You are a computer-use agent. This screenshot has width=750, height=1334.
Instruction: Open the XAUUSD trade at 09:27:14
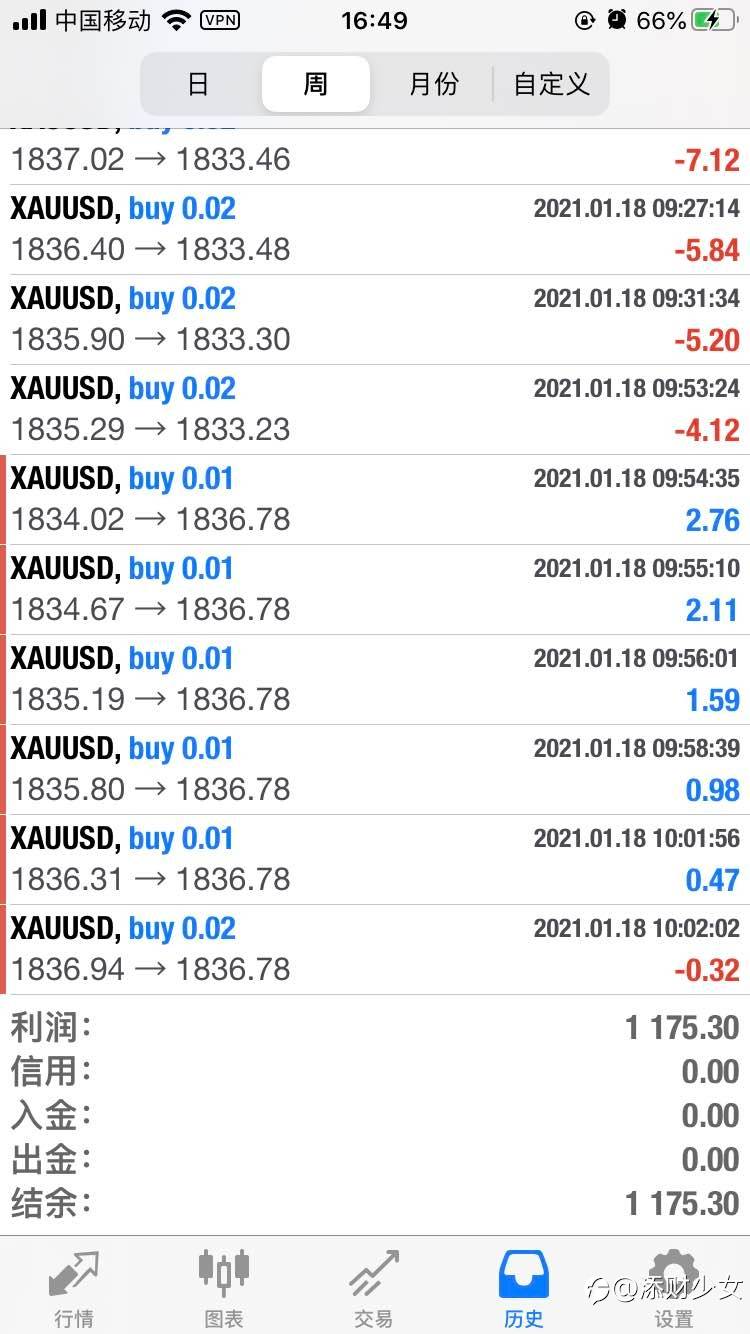tap(375, 230)
